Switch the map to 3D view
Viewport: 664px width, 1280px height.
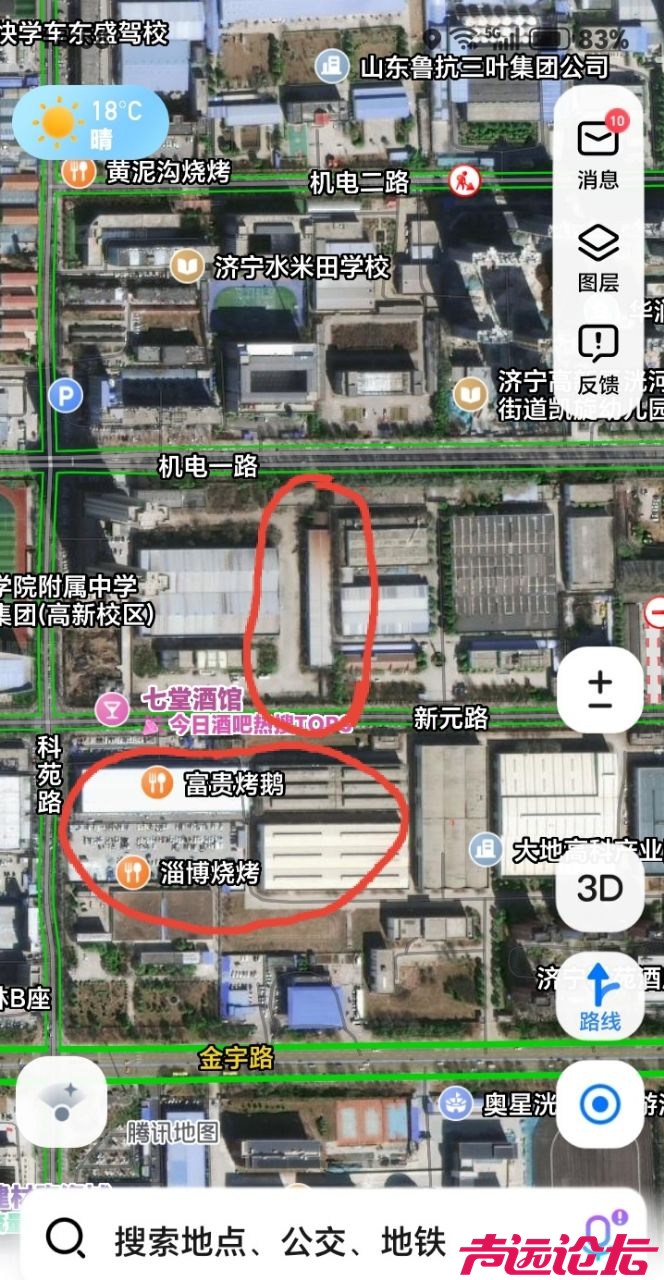(600, 888)
